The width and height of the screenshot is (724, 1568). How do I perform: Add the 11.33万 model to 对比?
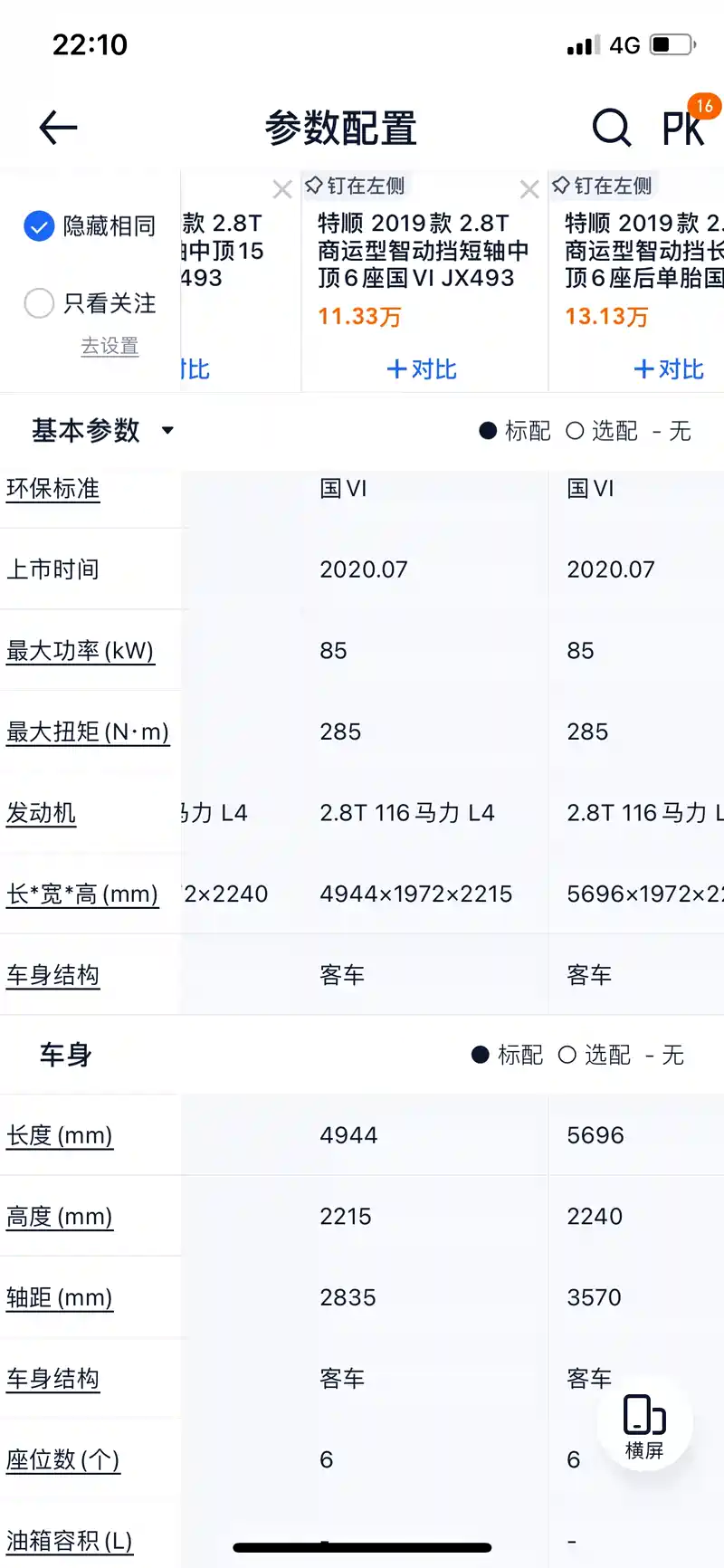pyautogui.click(x=422, y=369)
